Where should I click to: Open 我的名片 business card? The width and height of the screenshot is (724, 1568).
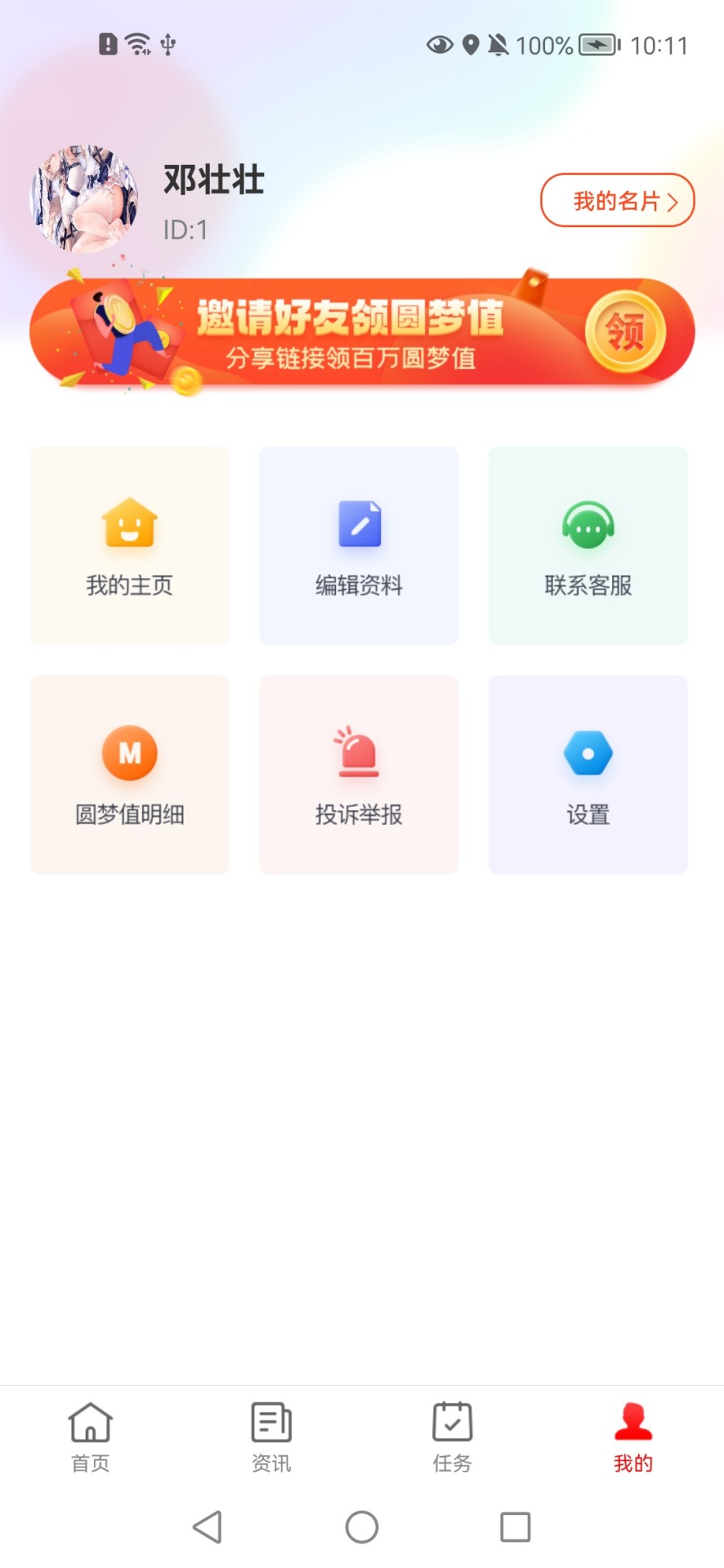[617, 200]
